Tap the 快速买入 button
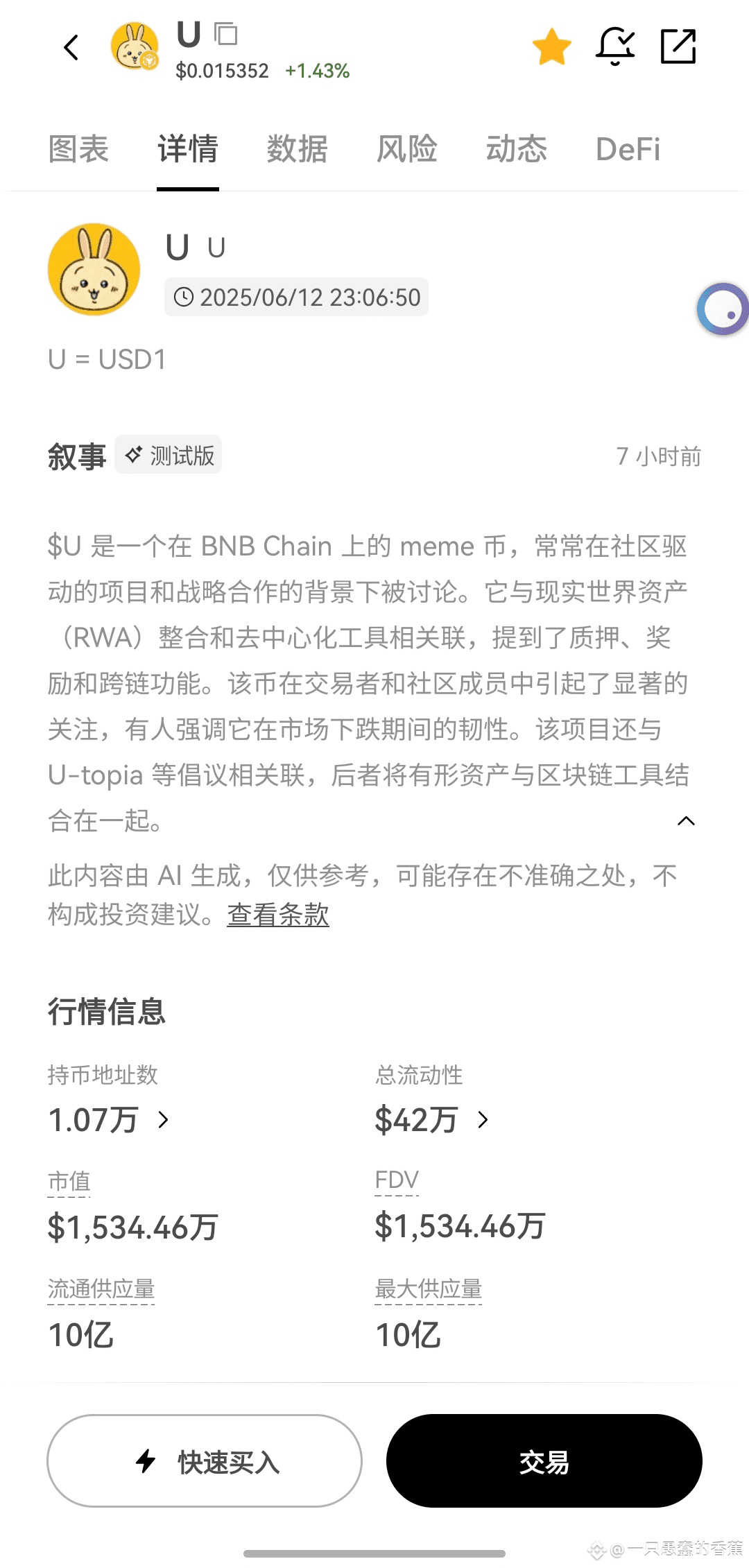This screenshot has width=749, height=1568. click(205, 1461)
